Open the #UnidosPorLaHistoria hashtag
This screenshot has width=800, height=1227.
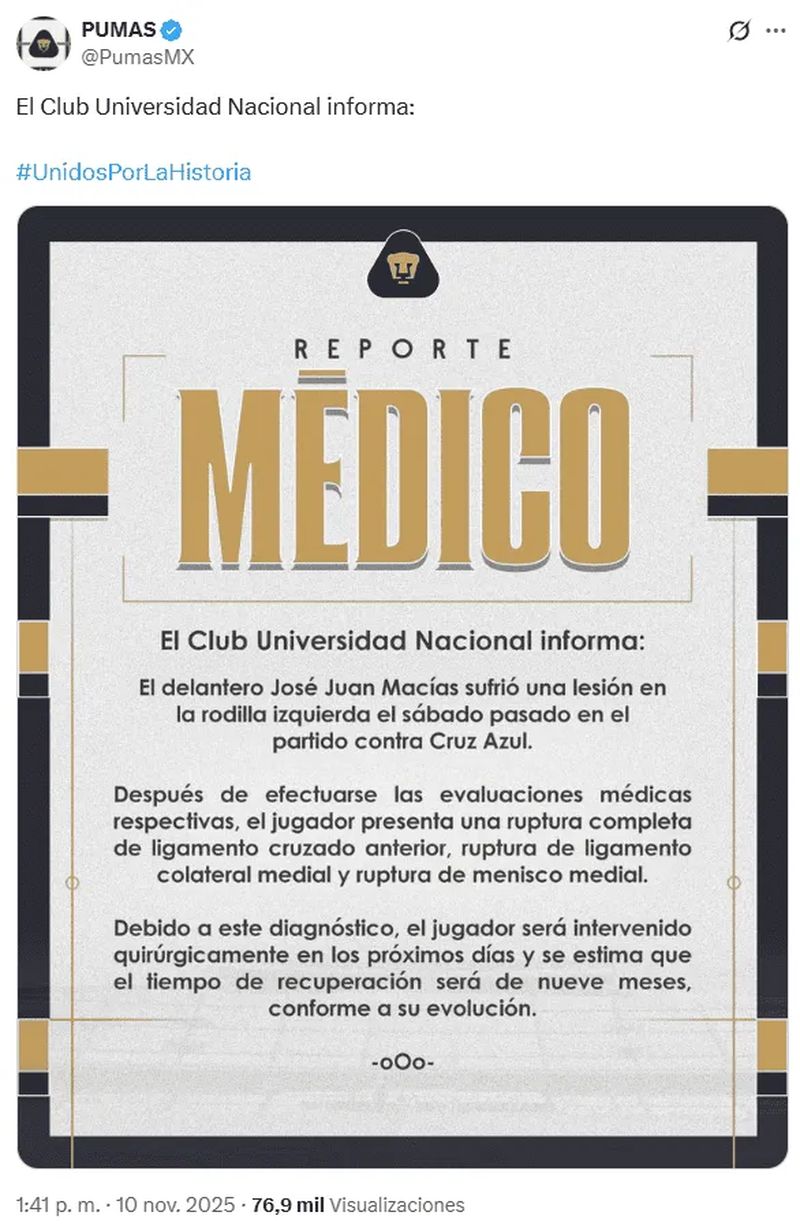click(x=133, y=172)
